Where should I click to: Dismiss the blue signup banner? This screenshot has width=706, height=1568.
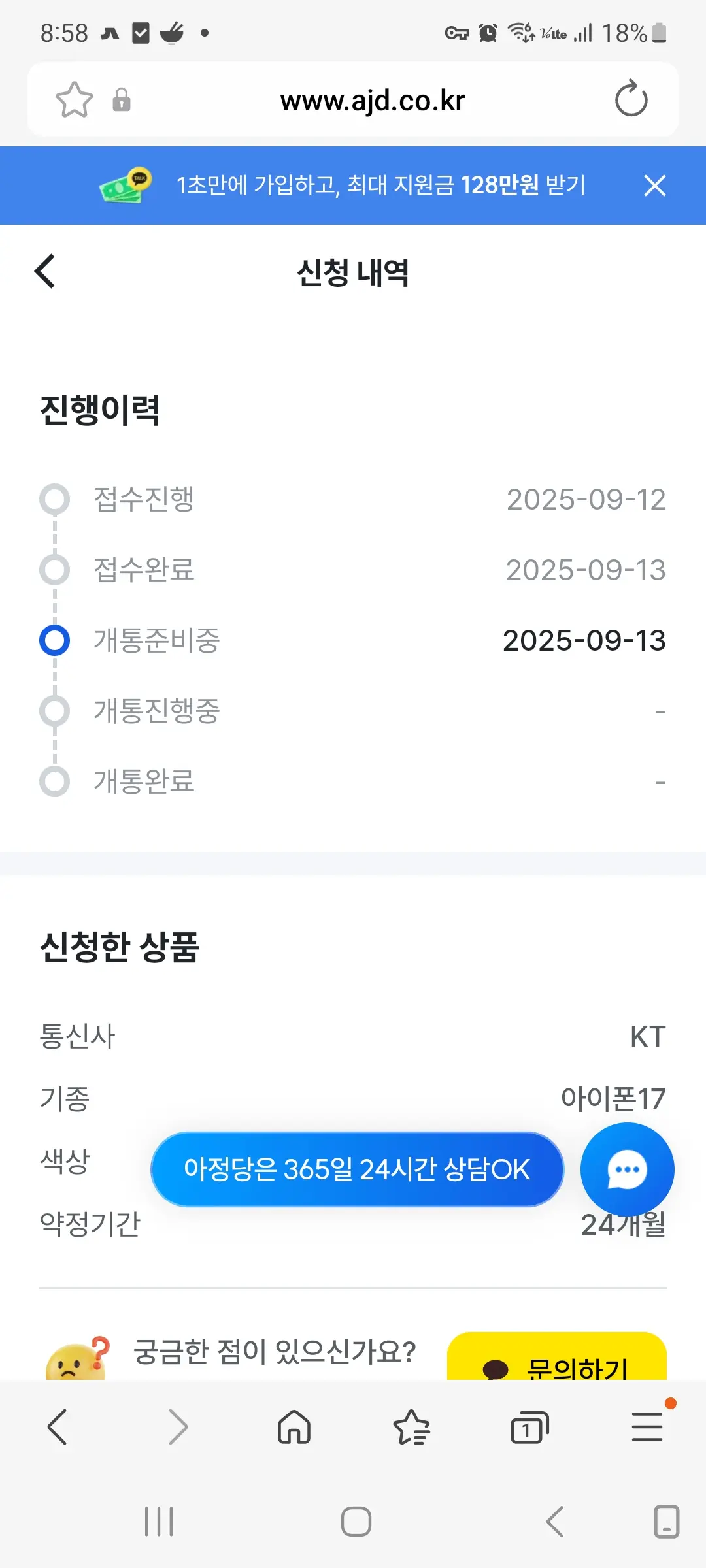[x=654, y=186]
